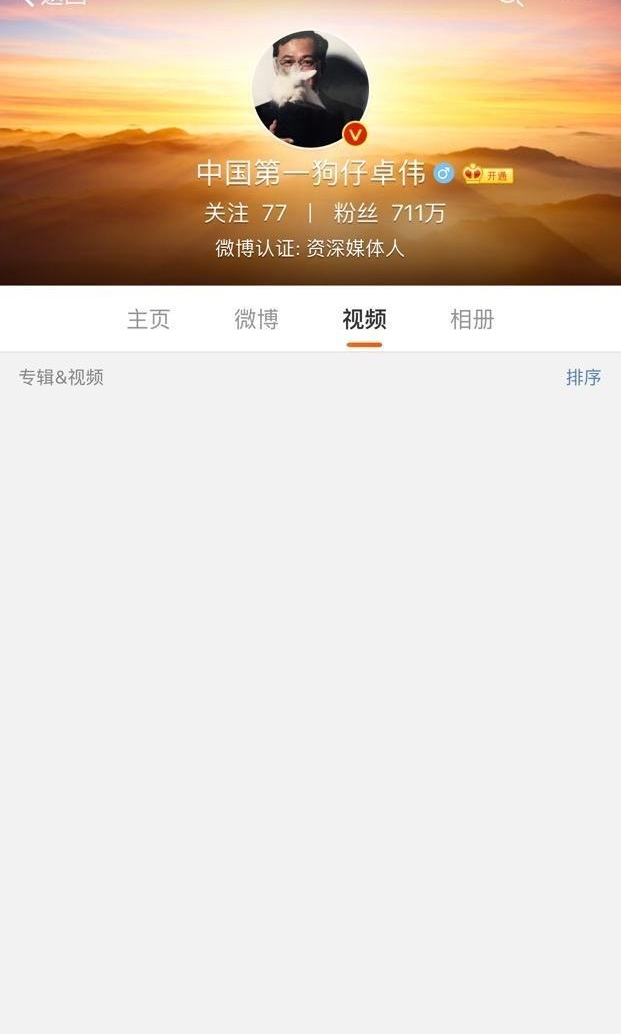Open the 关注 77 following list

[245, 213]
